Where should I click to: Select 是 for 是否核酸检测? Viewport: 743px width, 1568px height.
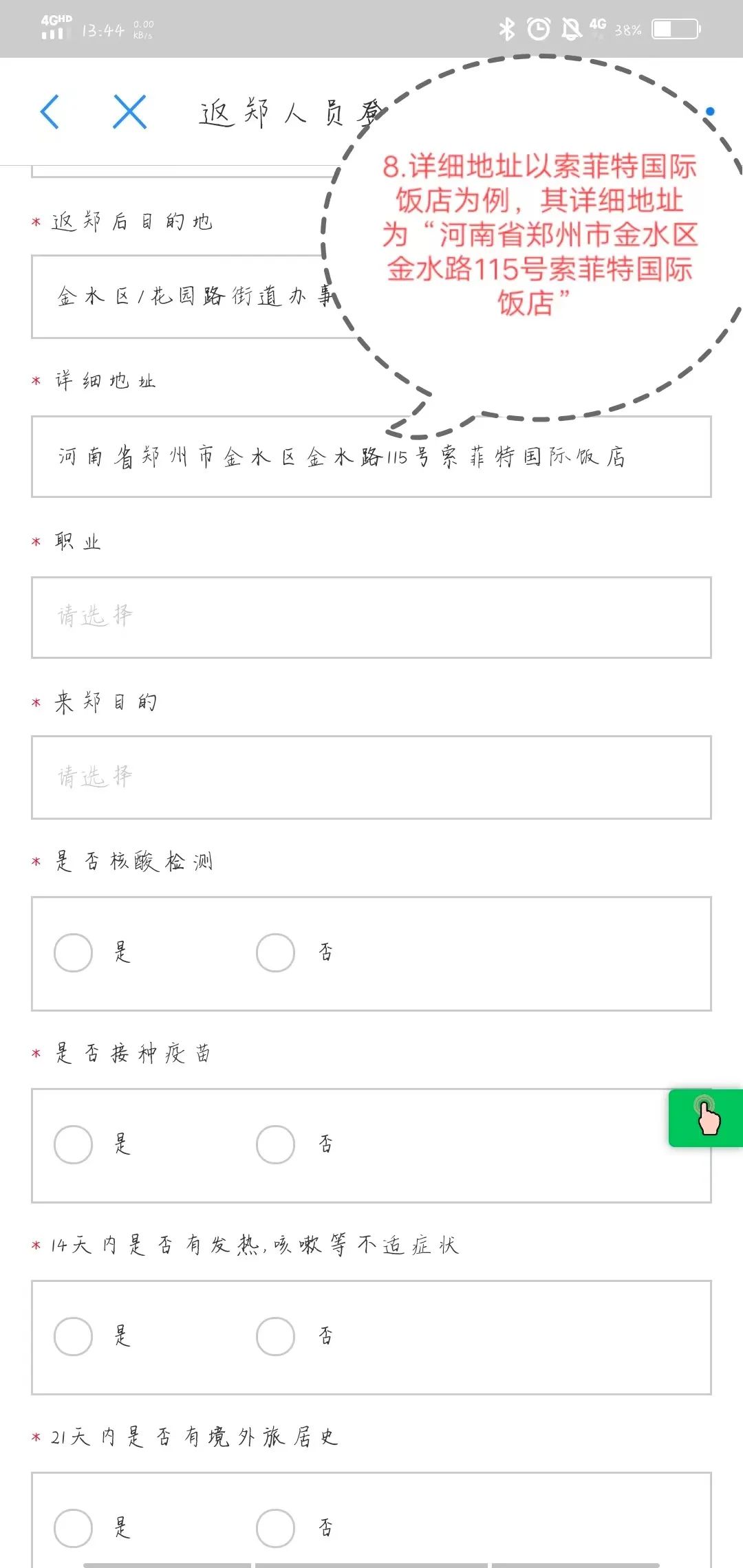pyautogui.click(x=74, y=952)
